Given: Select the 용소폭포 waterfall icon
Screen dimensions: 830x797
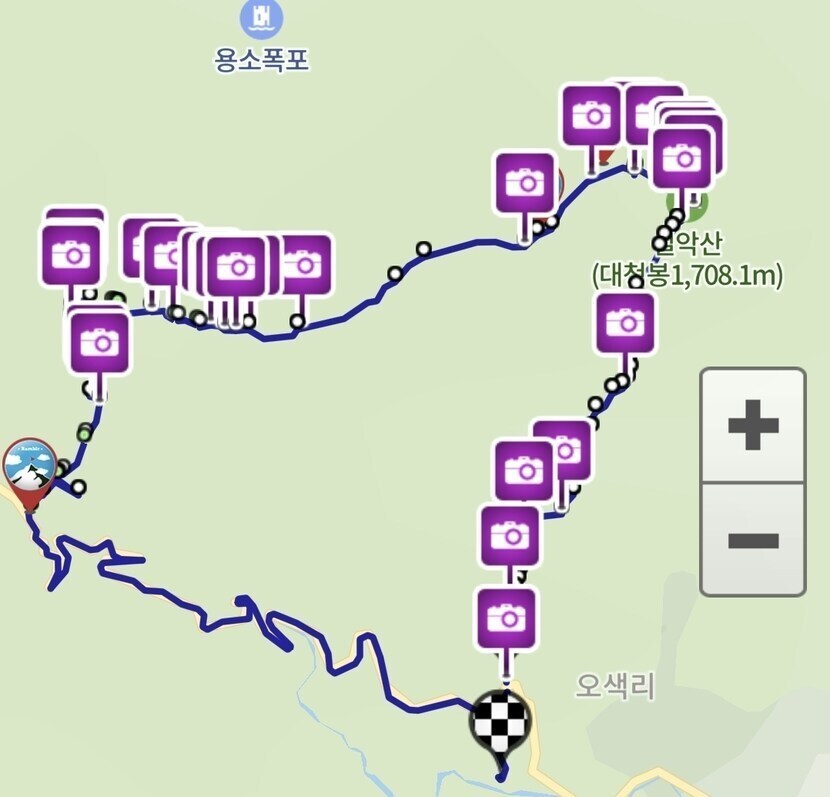Looking at the screenshot, I should pos(262,17).
